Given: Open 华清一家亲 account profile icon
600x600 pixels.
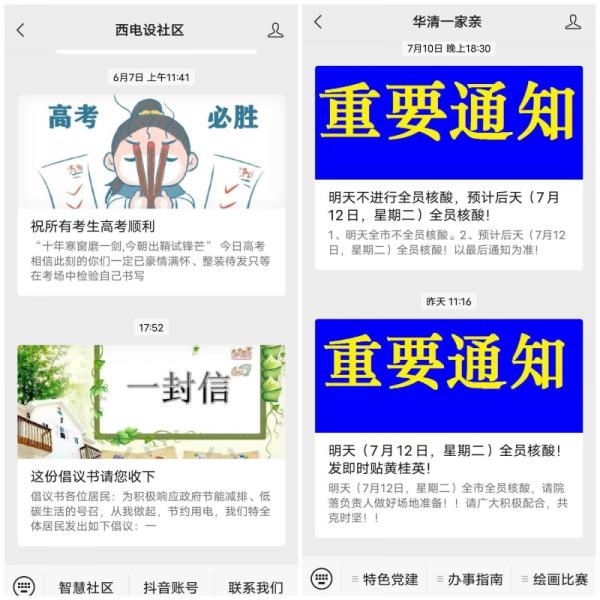Looking at the screenshot, I should [573, 22].
